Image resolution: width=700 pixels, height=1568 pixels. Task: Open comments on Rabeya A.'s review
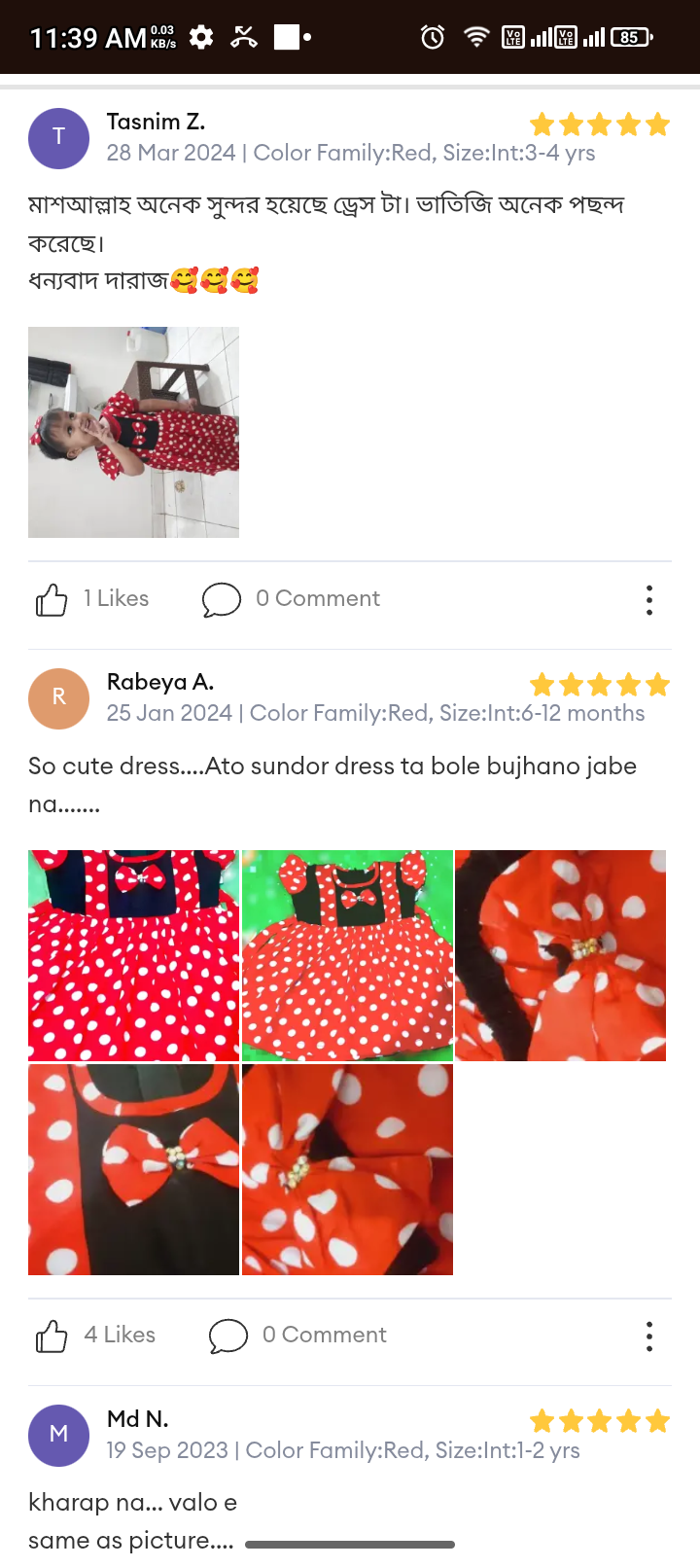pos(228,1336)
